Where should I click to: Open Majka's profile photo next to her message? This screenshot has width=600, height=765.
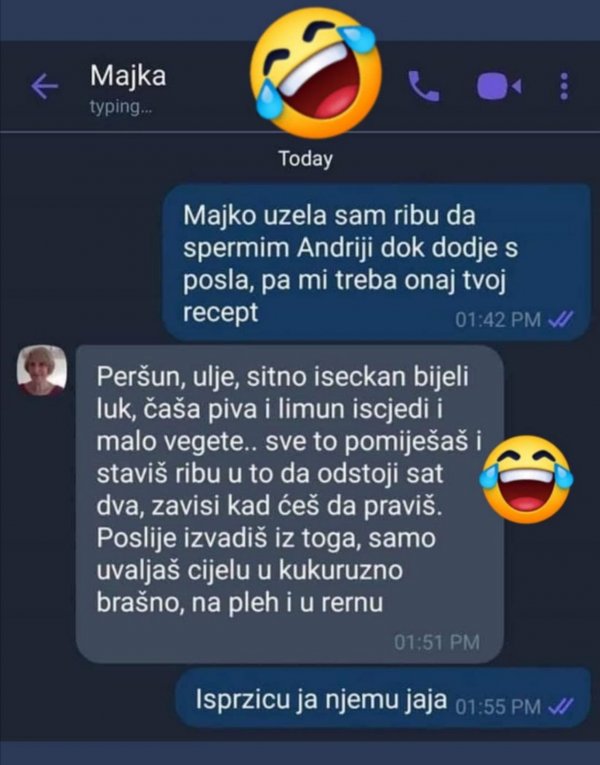click(43, 369)
